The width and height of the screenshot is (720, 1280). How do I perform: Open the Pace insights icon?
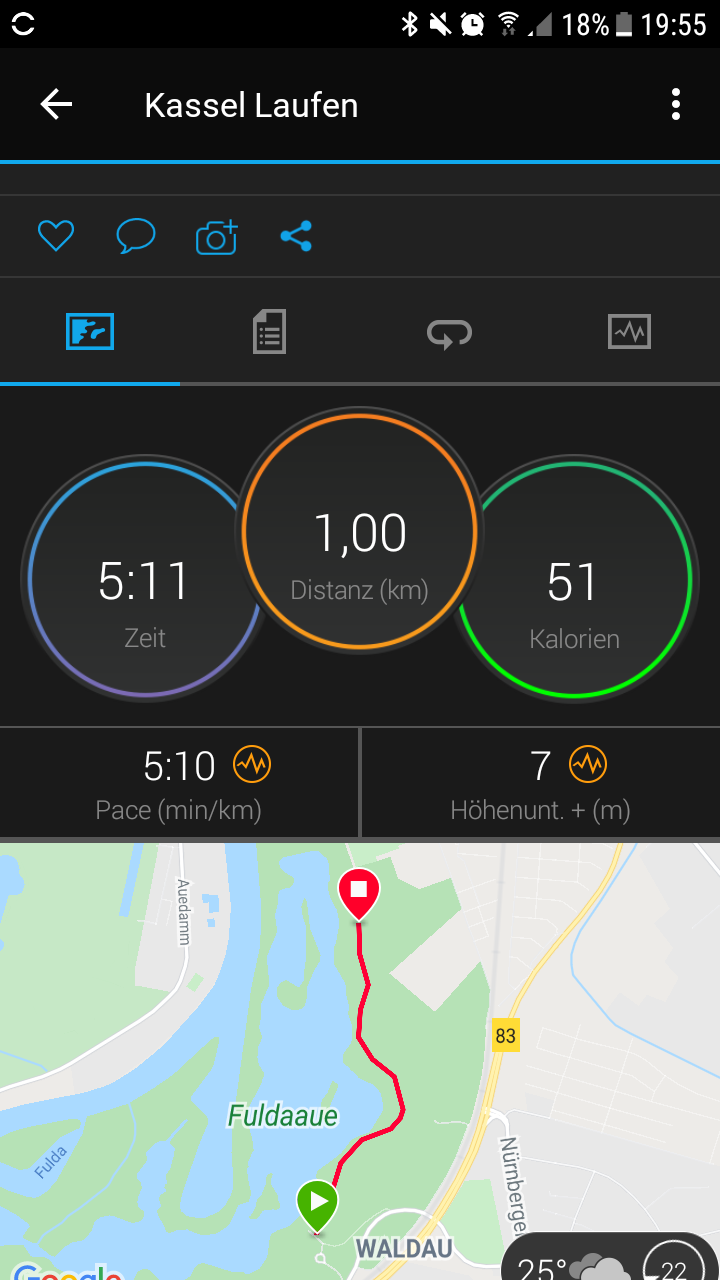(252, 765)
